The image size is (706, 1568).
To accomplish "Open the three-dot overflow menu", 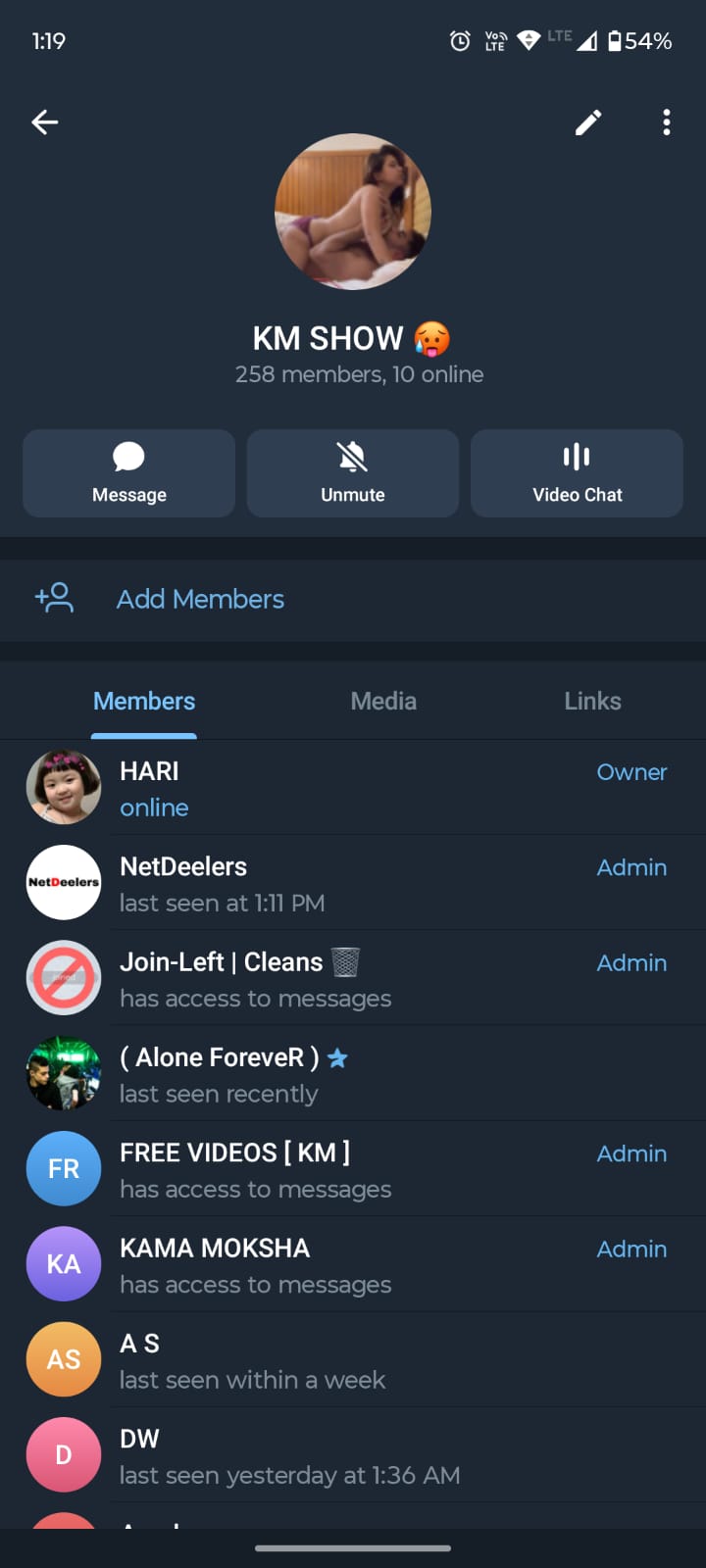I will point(667,122).
